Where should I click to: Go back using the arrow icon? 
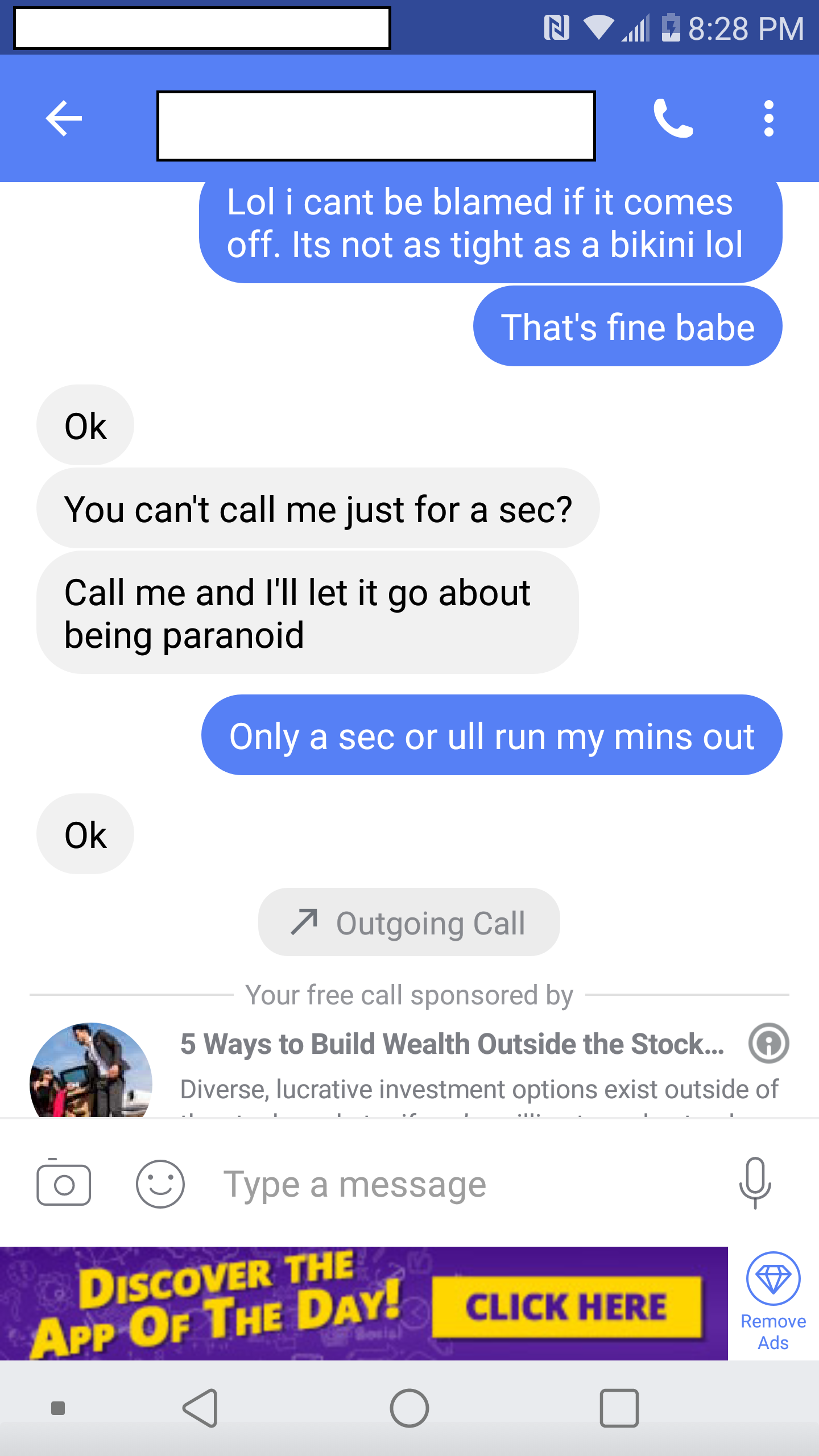click(64, 118)
